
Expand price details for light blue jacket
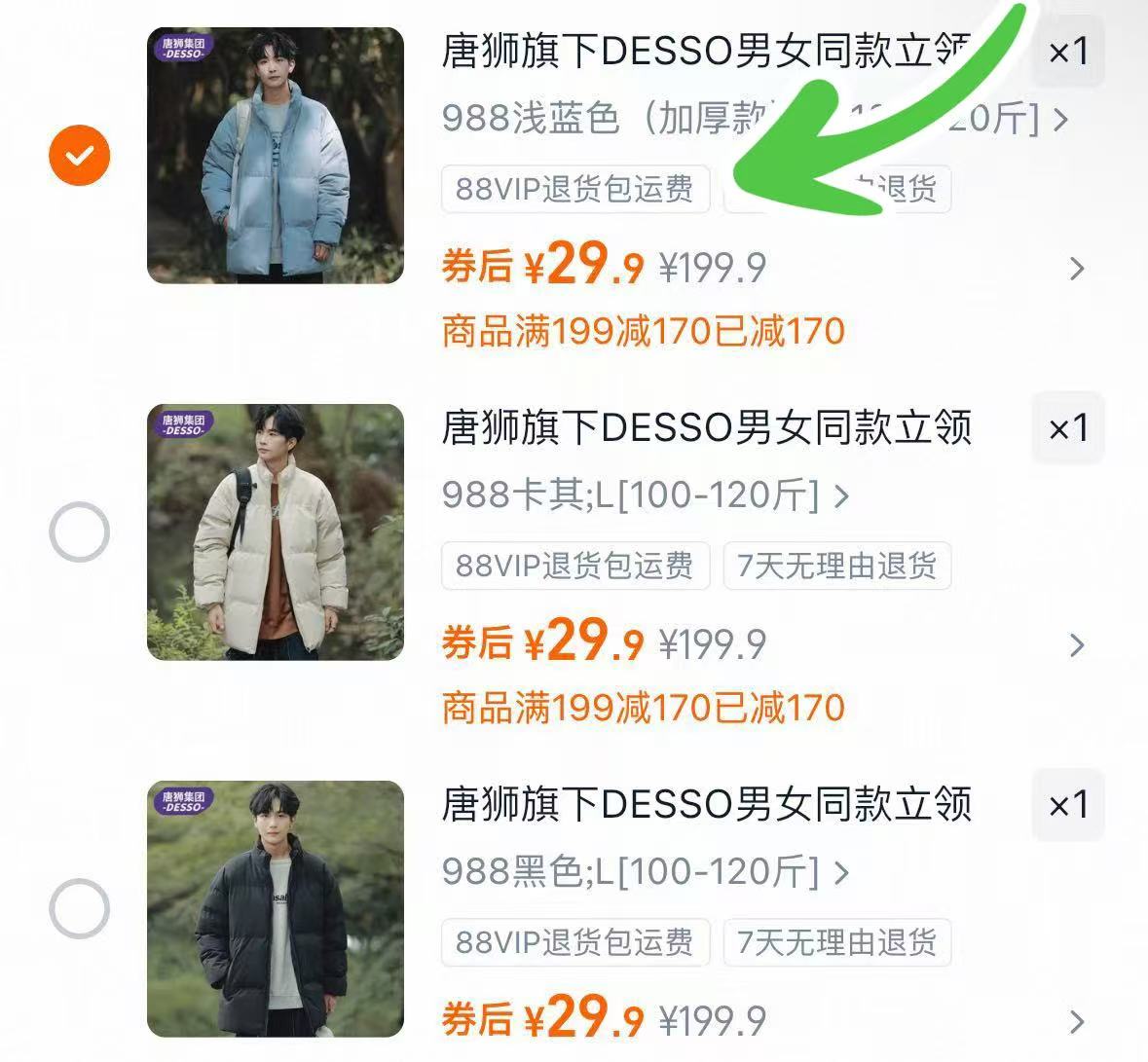coord(1076,269)
